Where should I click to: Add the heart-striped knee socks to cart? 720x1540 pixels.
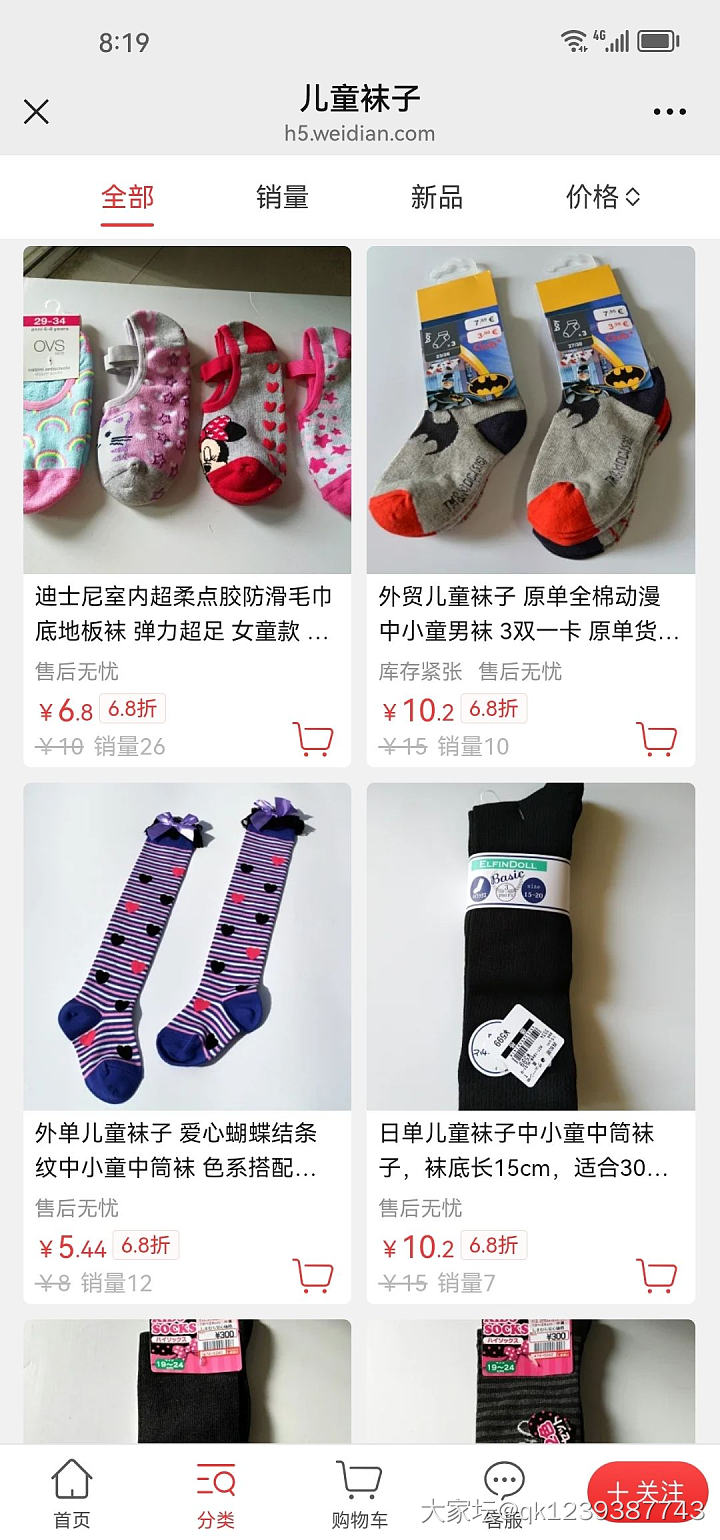click(x=314, y=1274)
